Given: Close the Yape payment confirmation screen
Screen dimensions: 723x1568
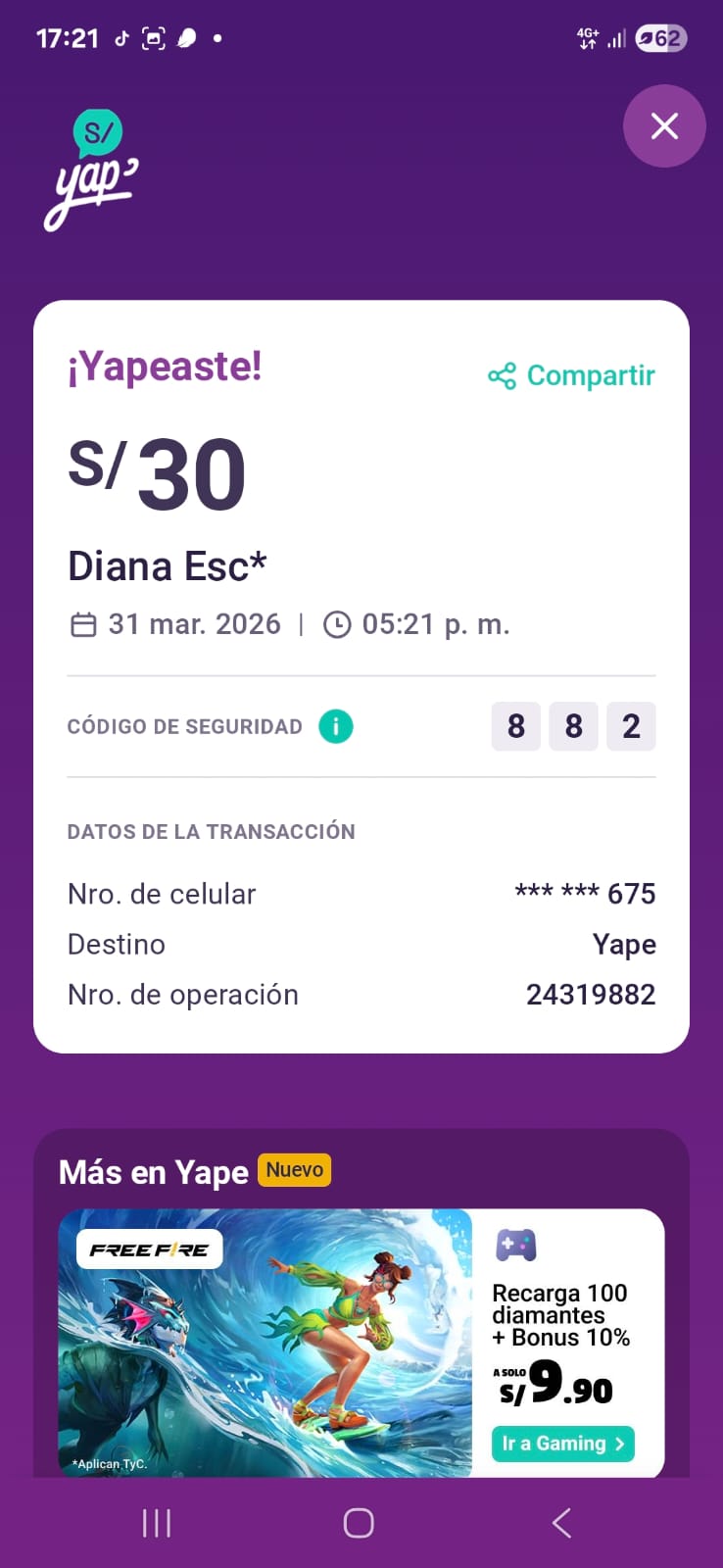Looking at the screenshot, I should (x=664, y=126).
